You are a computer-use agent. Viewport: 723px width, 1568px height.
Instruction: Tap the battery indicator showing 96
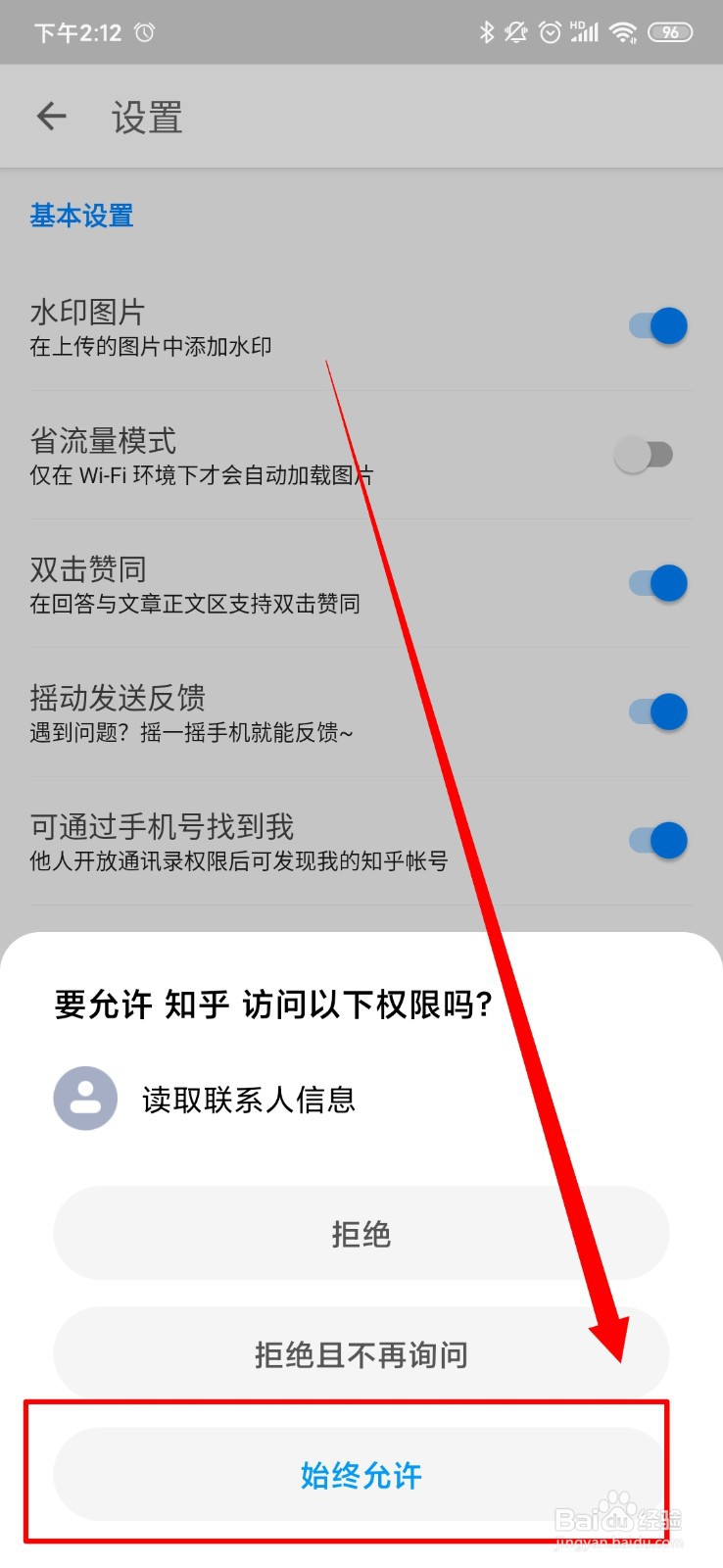670,31
